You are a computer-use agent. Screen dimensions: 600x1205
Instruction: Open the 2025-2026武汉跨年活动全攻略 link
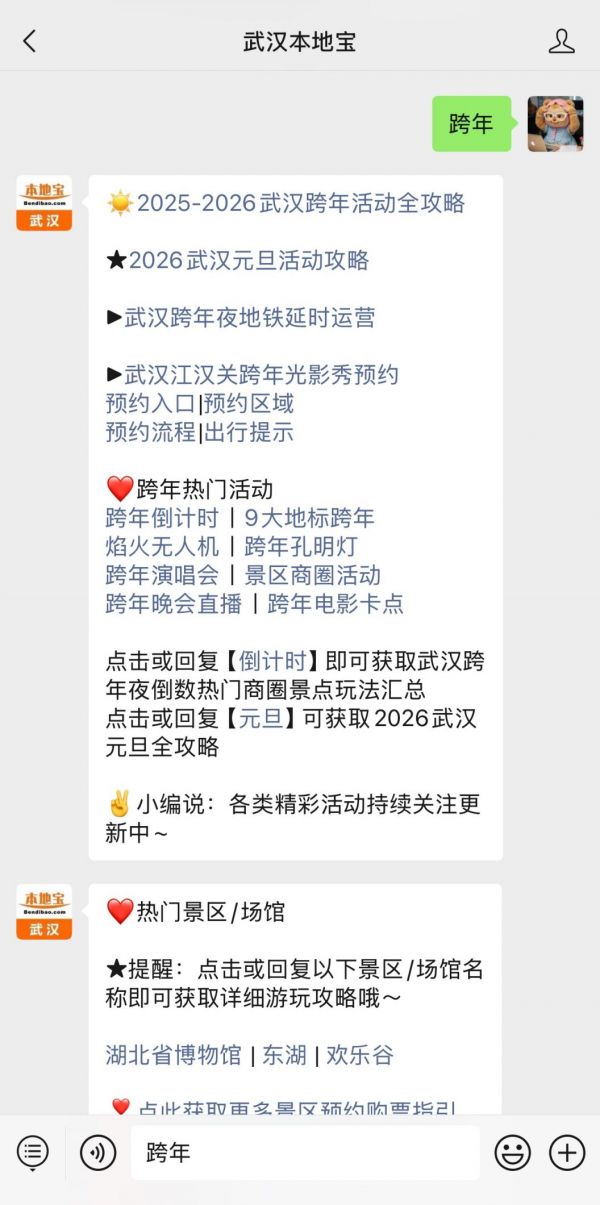pyautogui.click(x=300, y=203)
